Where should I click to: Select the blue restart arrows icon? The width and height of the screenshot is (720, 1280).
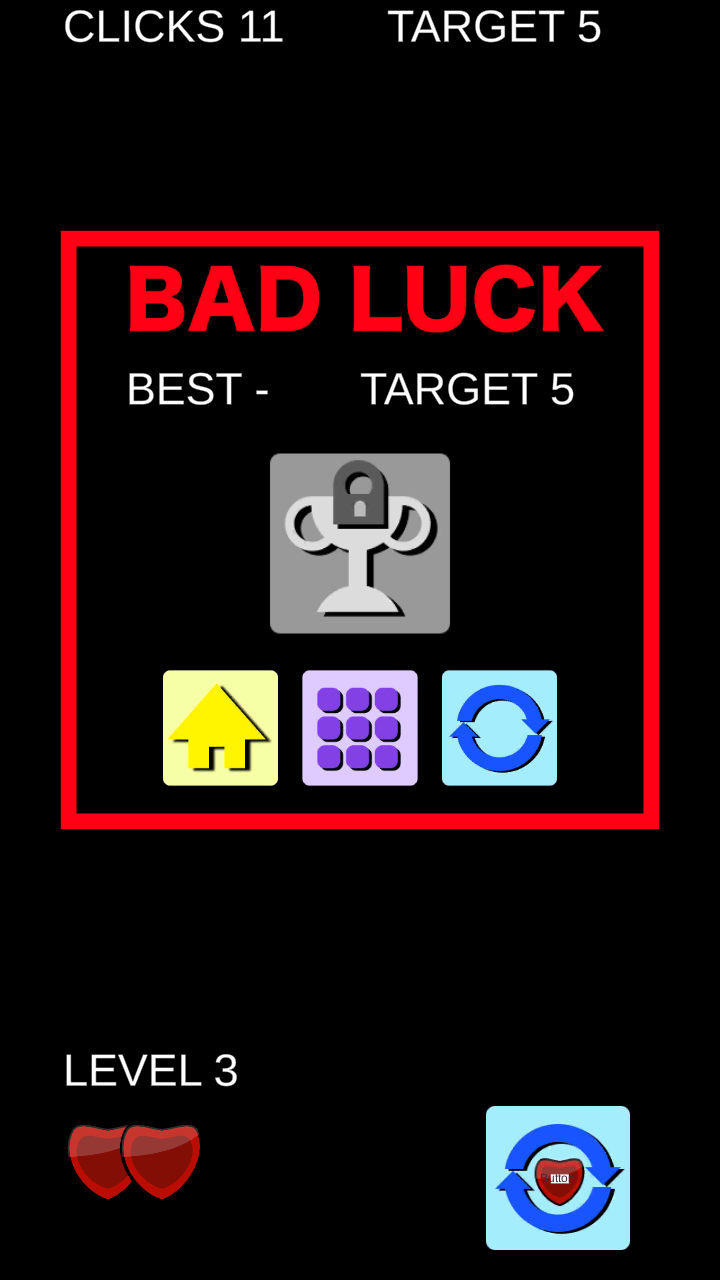point(499,726)
